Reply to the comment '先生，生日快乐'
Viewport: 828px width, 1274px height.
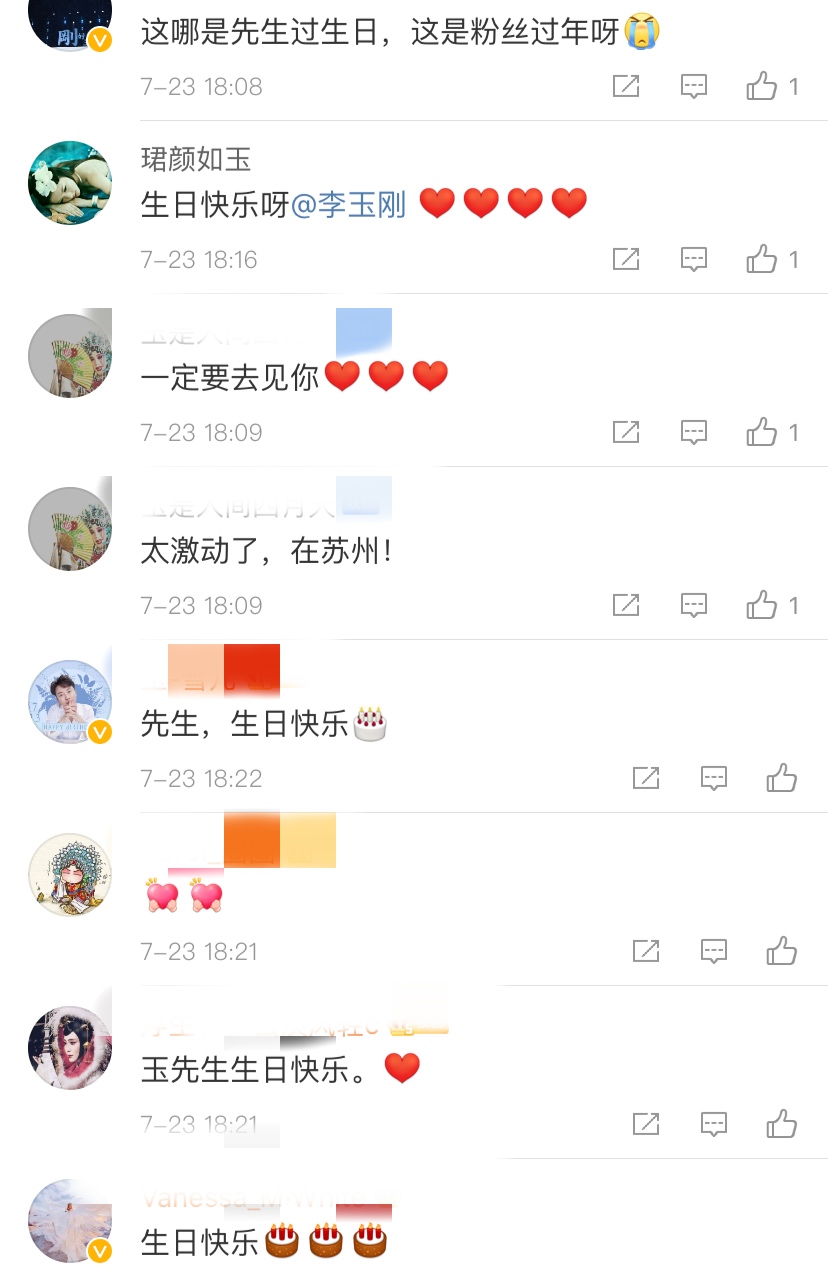pyautogui.click(x=714, y=779)
